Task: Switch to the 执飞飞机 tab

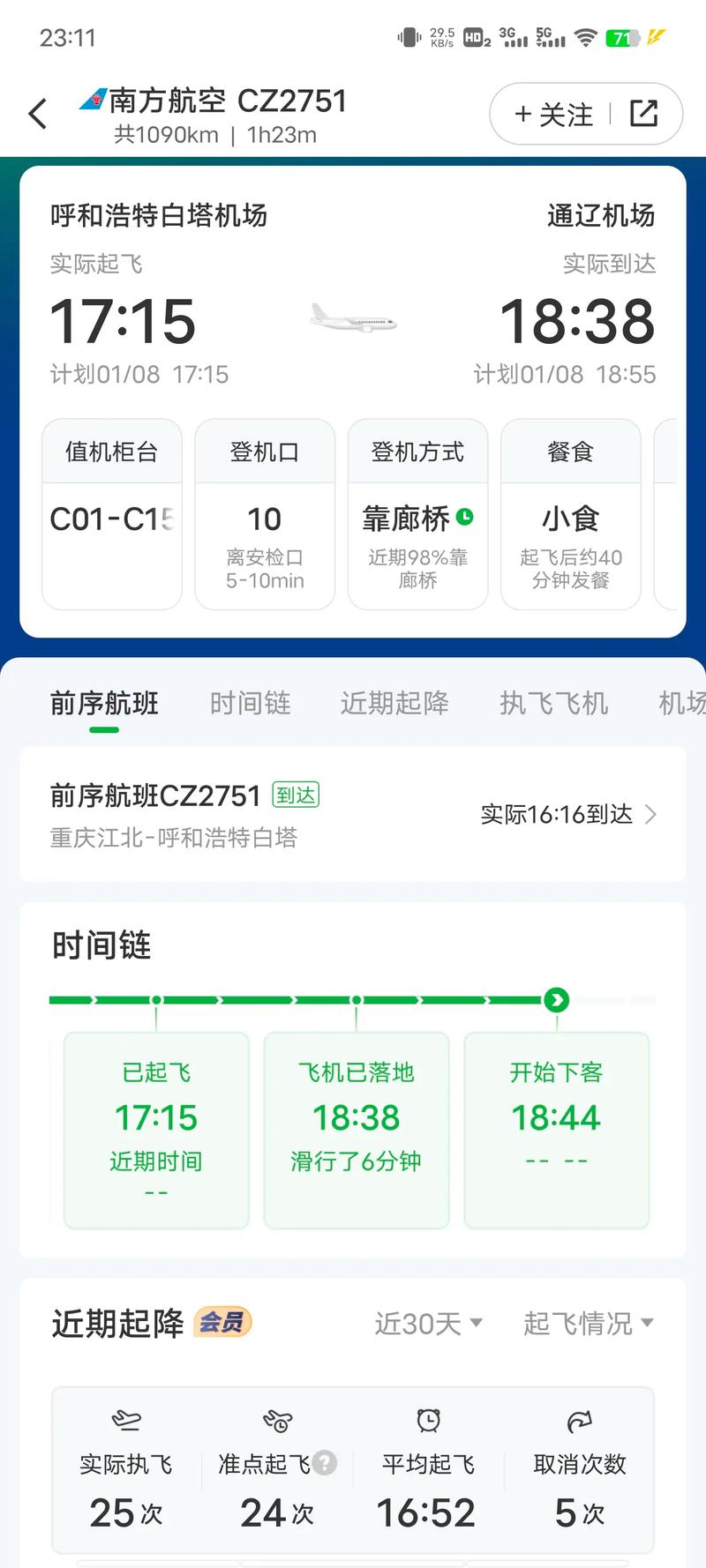Action: (x=553, y=703)
